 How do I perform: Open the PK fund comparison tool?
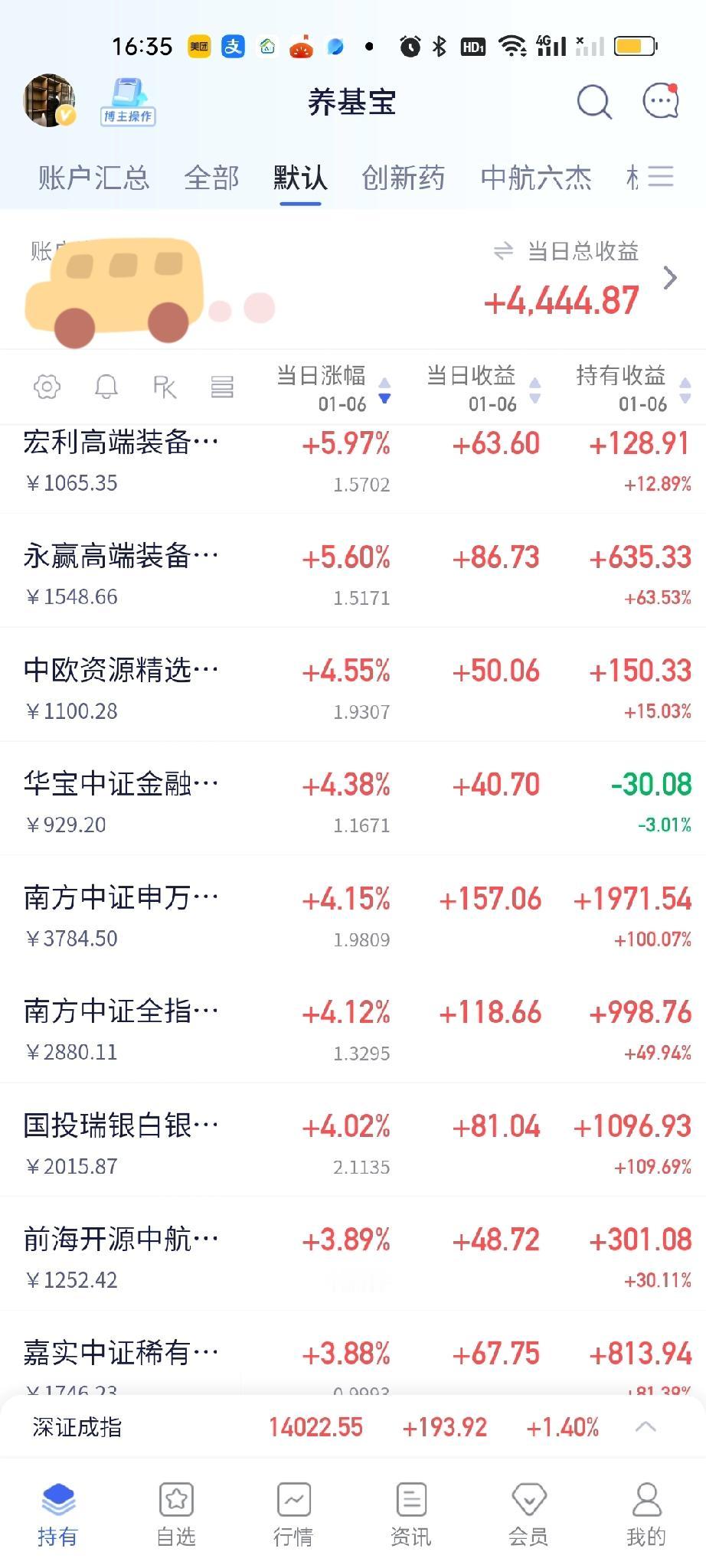click(164, 387)
